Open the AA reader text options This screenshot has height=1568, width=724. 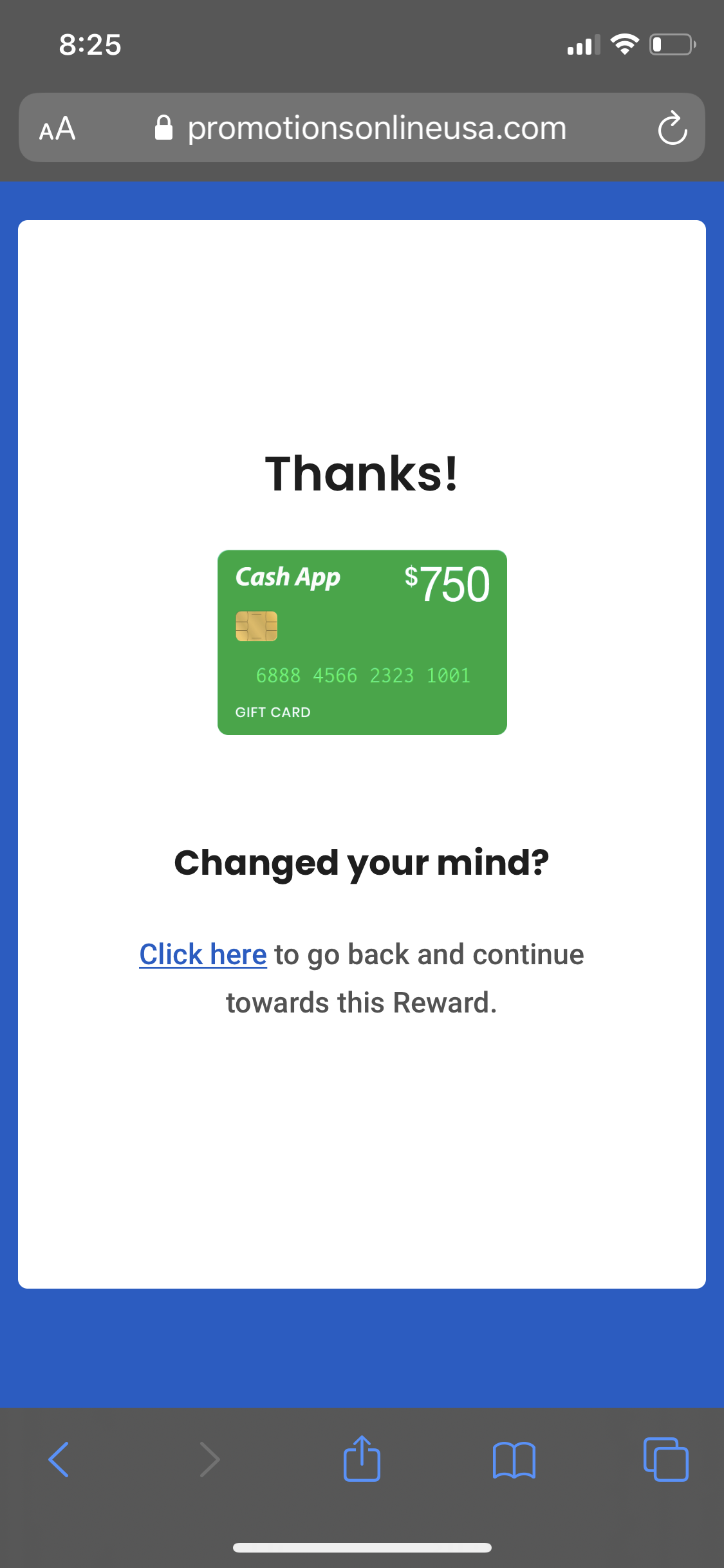click(x=57, y=128)
